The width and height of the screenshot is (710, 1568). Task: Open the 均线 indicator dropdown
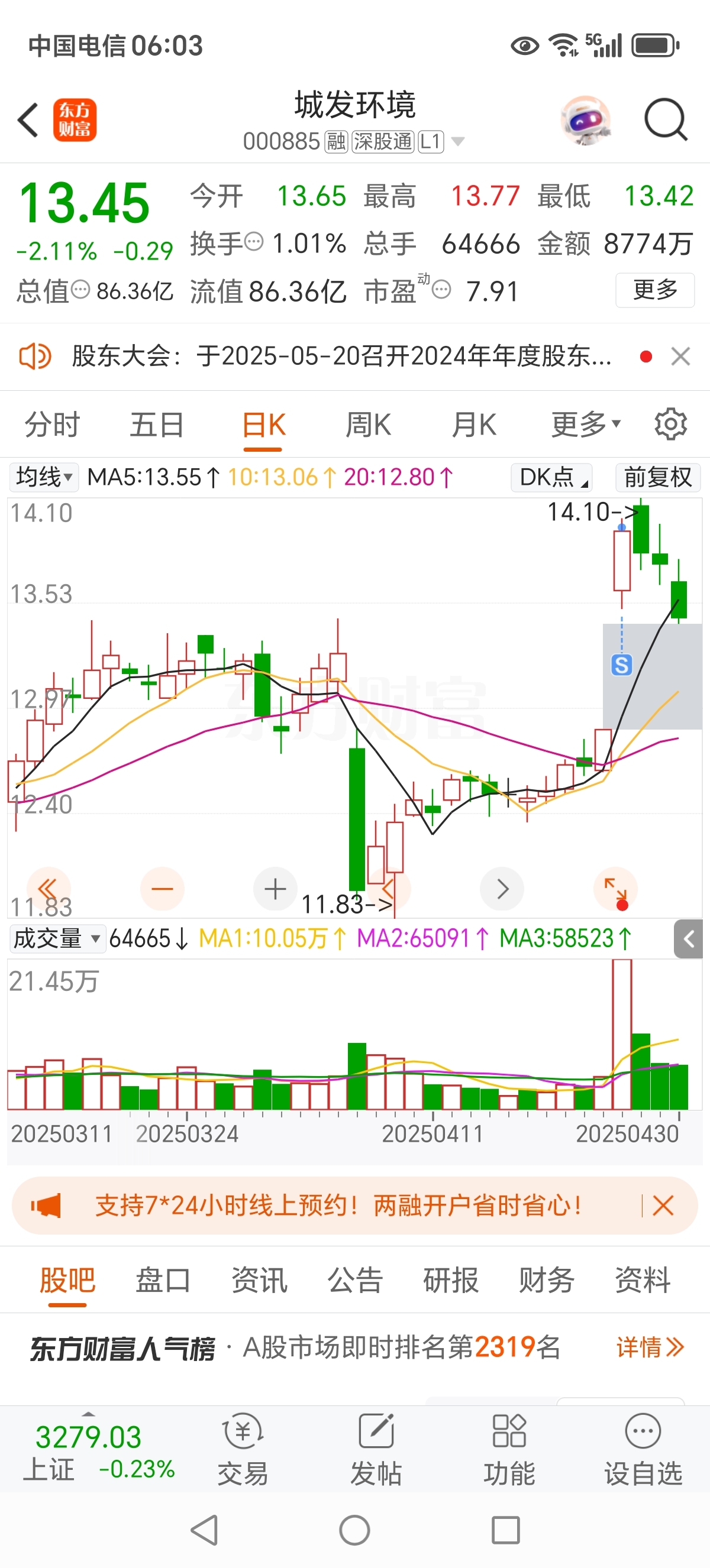44,477
